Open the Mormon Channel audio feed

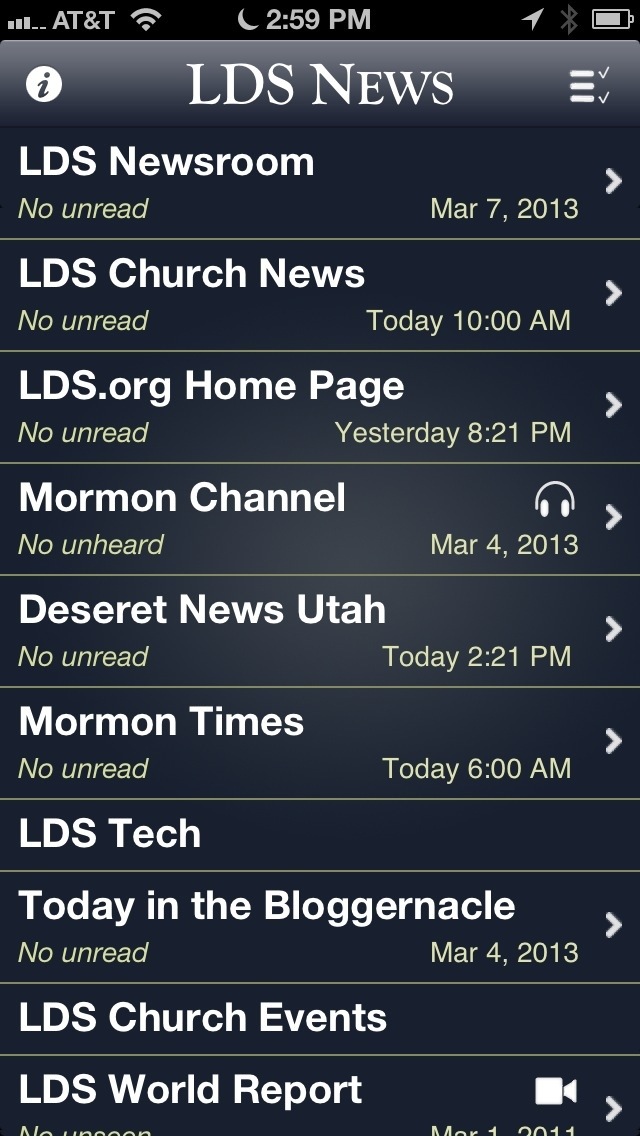320,519
